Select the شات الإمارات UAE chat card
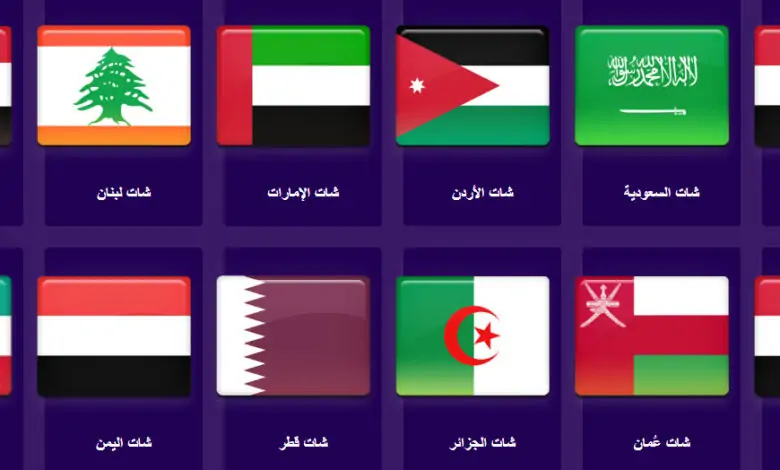The height and width of the screenshot is (470, 780). click(x=293, y=86)
